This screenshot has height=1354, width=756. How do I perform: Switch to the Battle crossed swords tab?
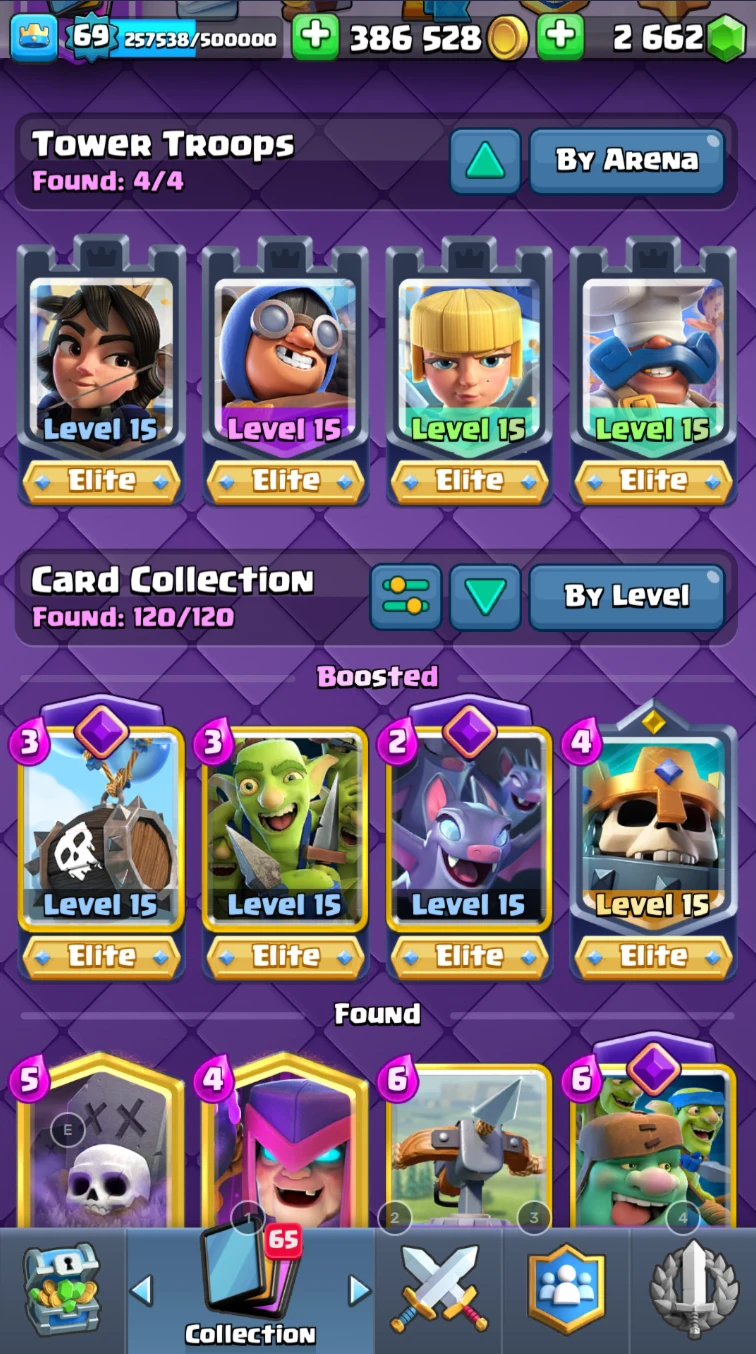439,1291
